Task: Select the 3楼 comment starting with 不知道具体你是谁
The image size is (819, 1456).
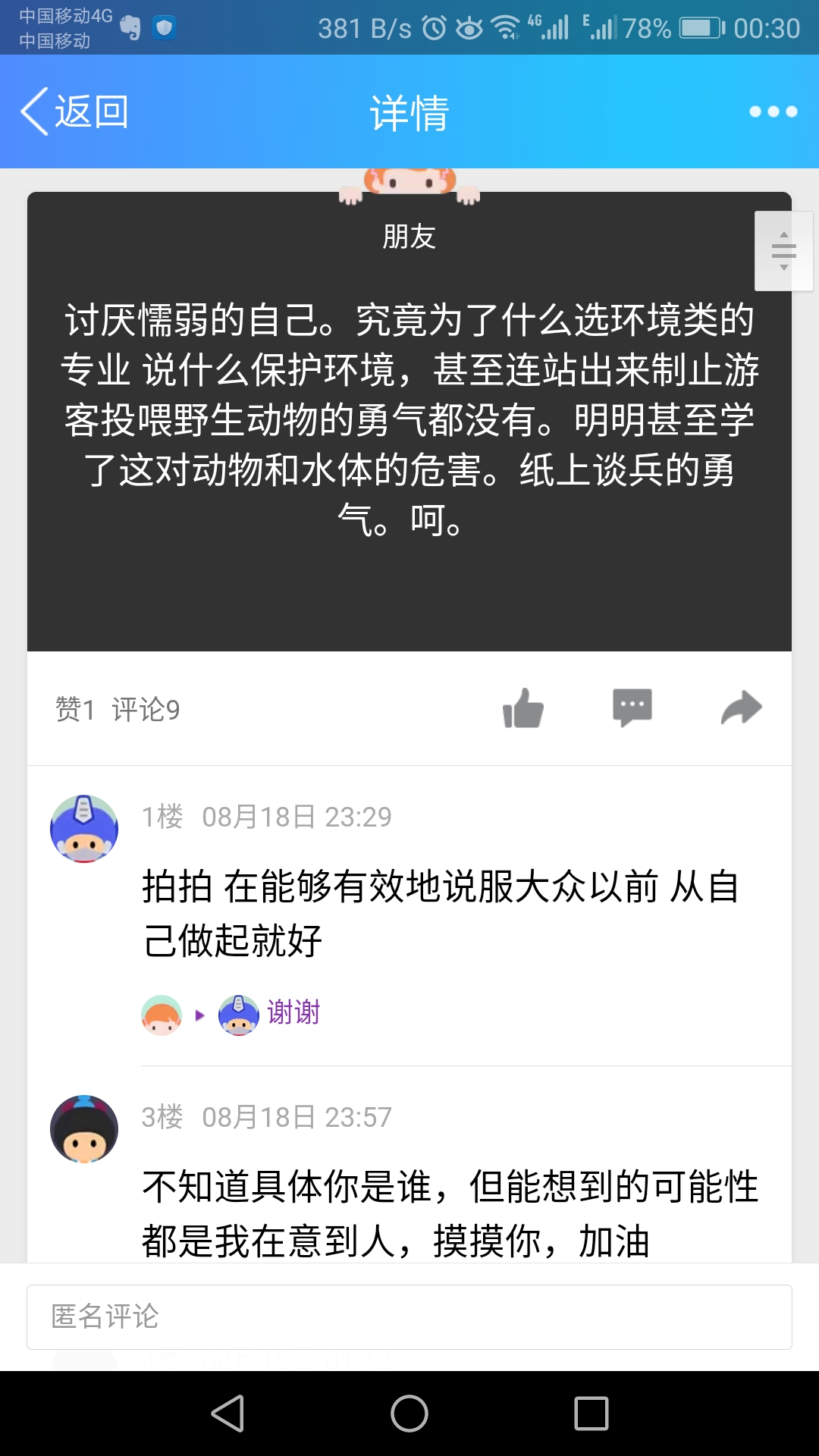Action: 449,1213
